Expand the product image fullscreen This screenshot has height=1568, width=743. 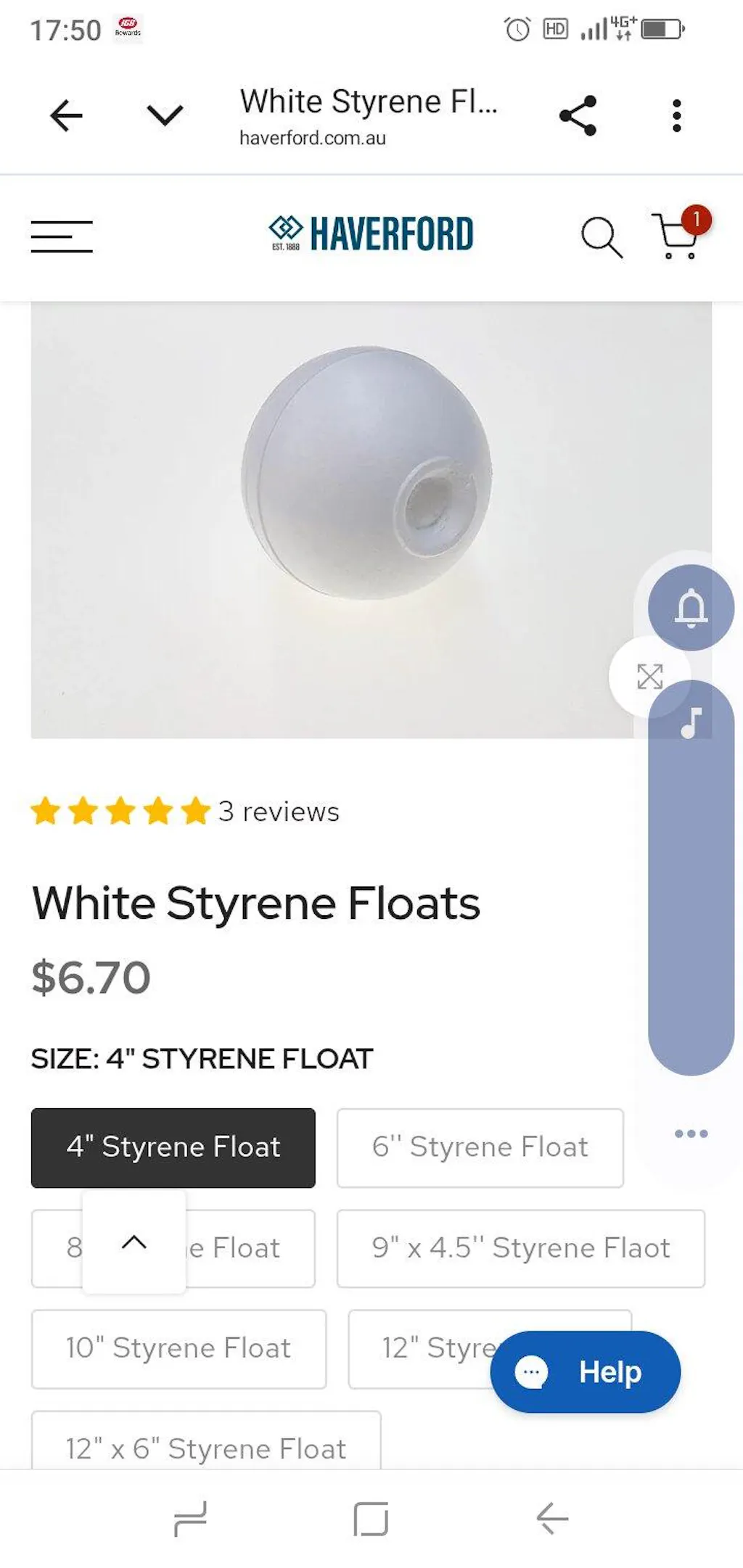coord(651,676)
